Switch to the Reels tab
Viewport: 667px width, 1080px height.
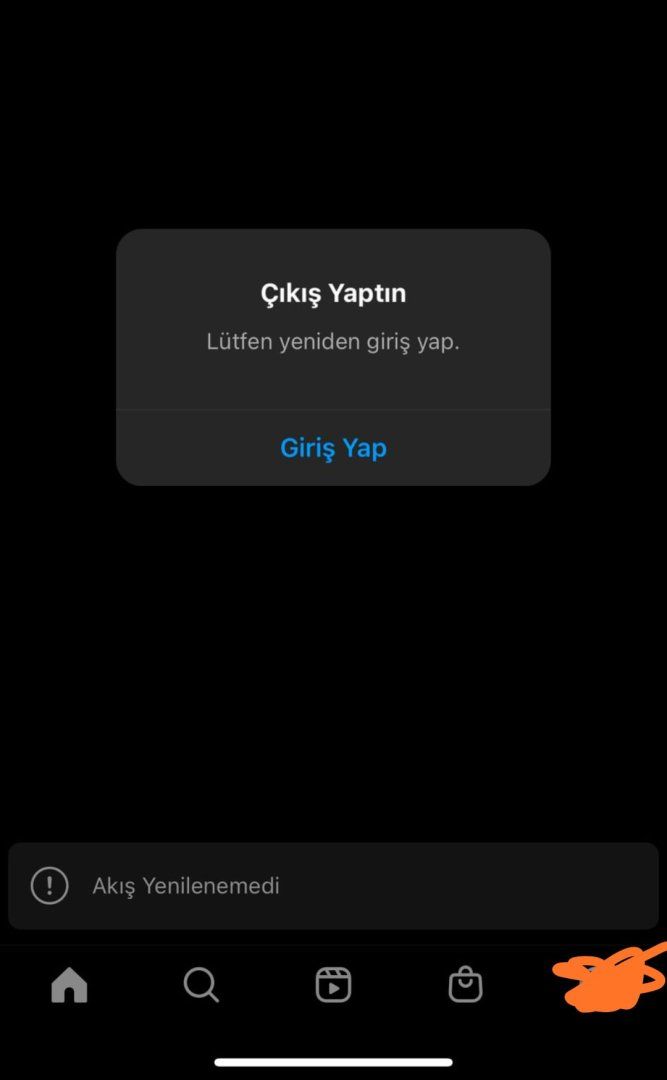pyautogui.click(x=333, y=986)
